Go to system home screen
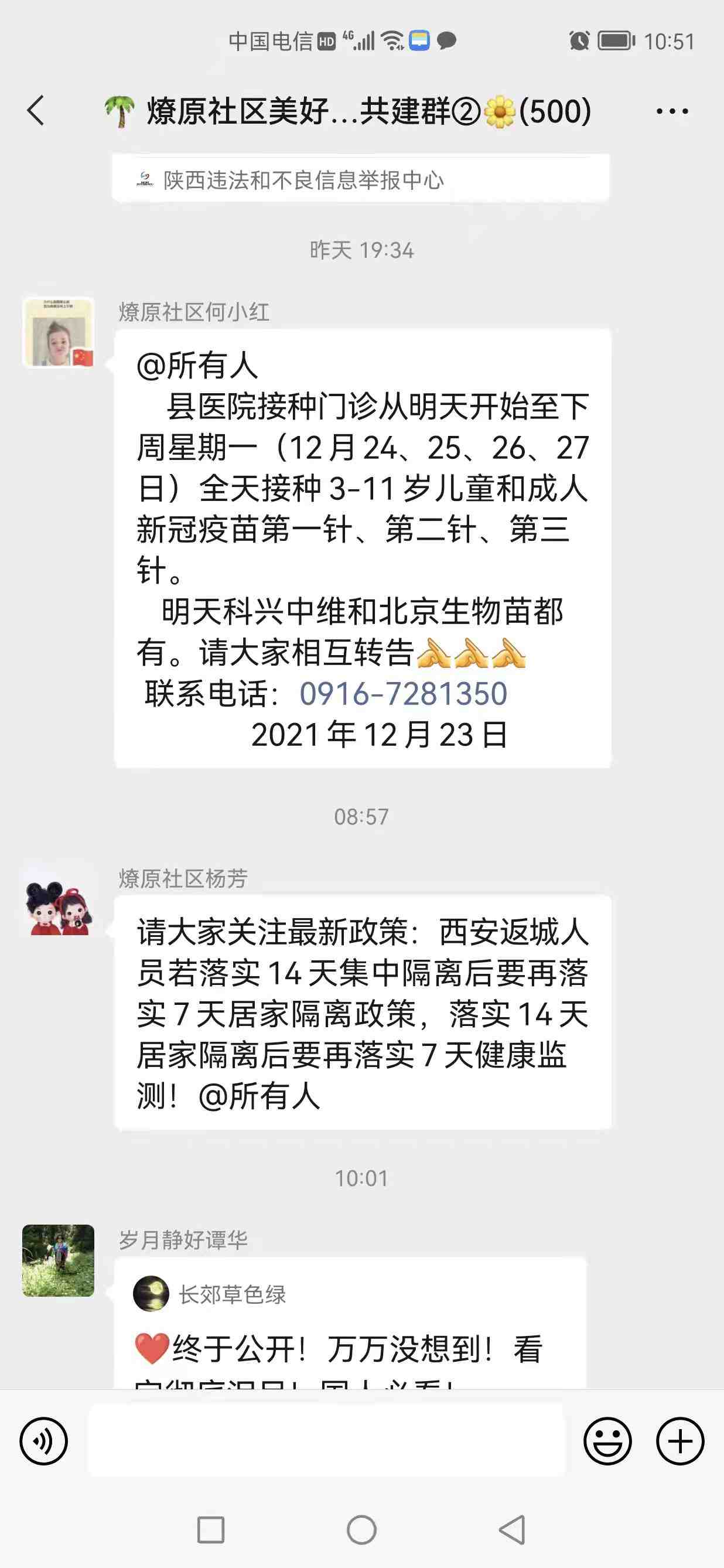The width and height of the screenshot is (724, 1568). coord(361,1530)
